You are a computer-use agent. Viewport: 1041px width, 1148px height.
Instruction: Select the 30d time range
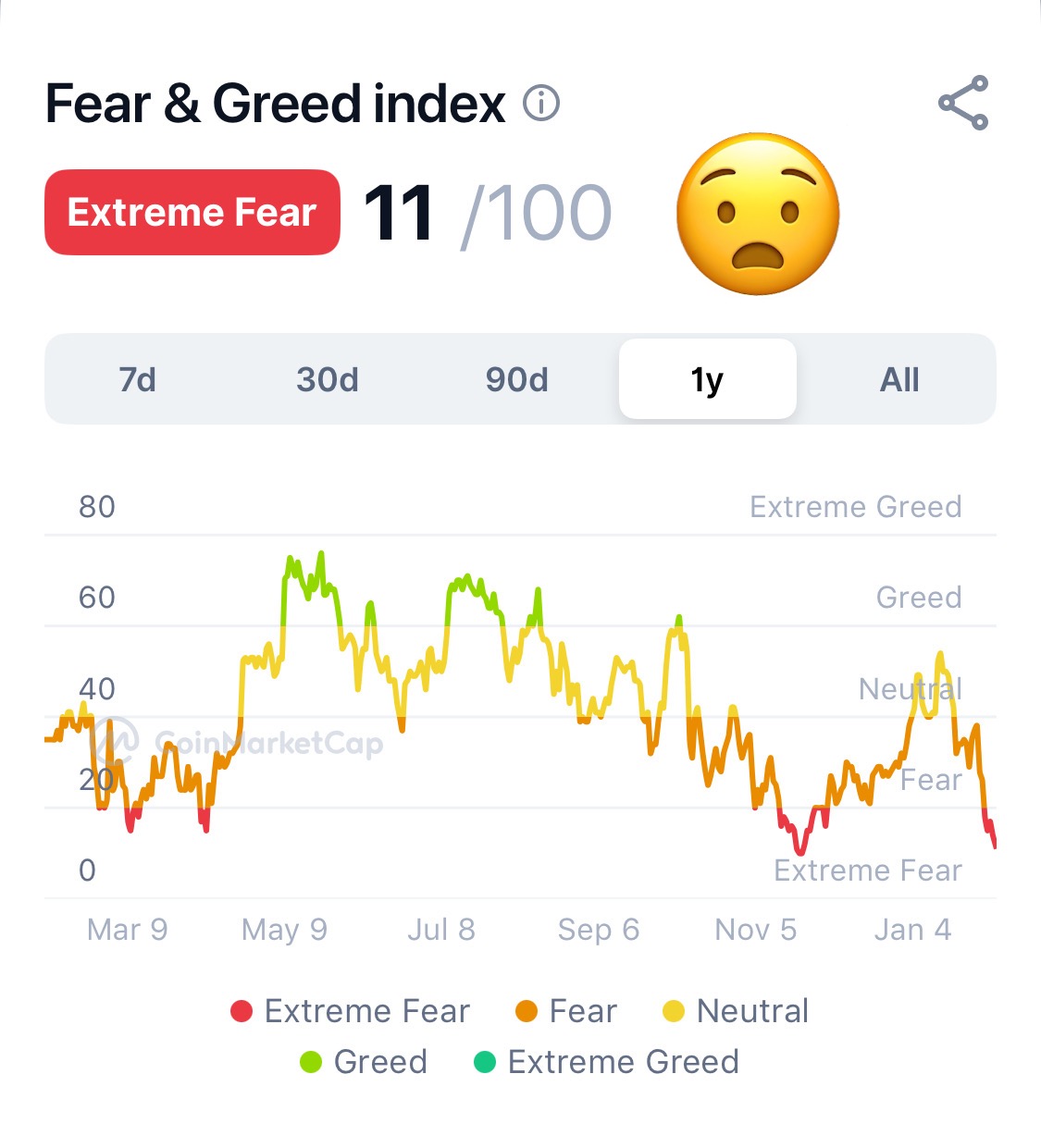click(x=328, y=379)
